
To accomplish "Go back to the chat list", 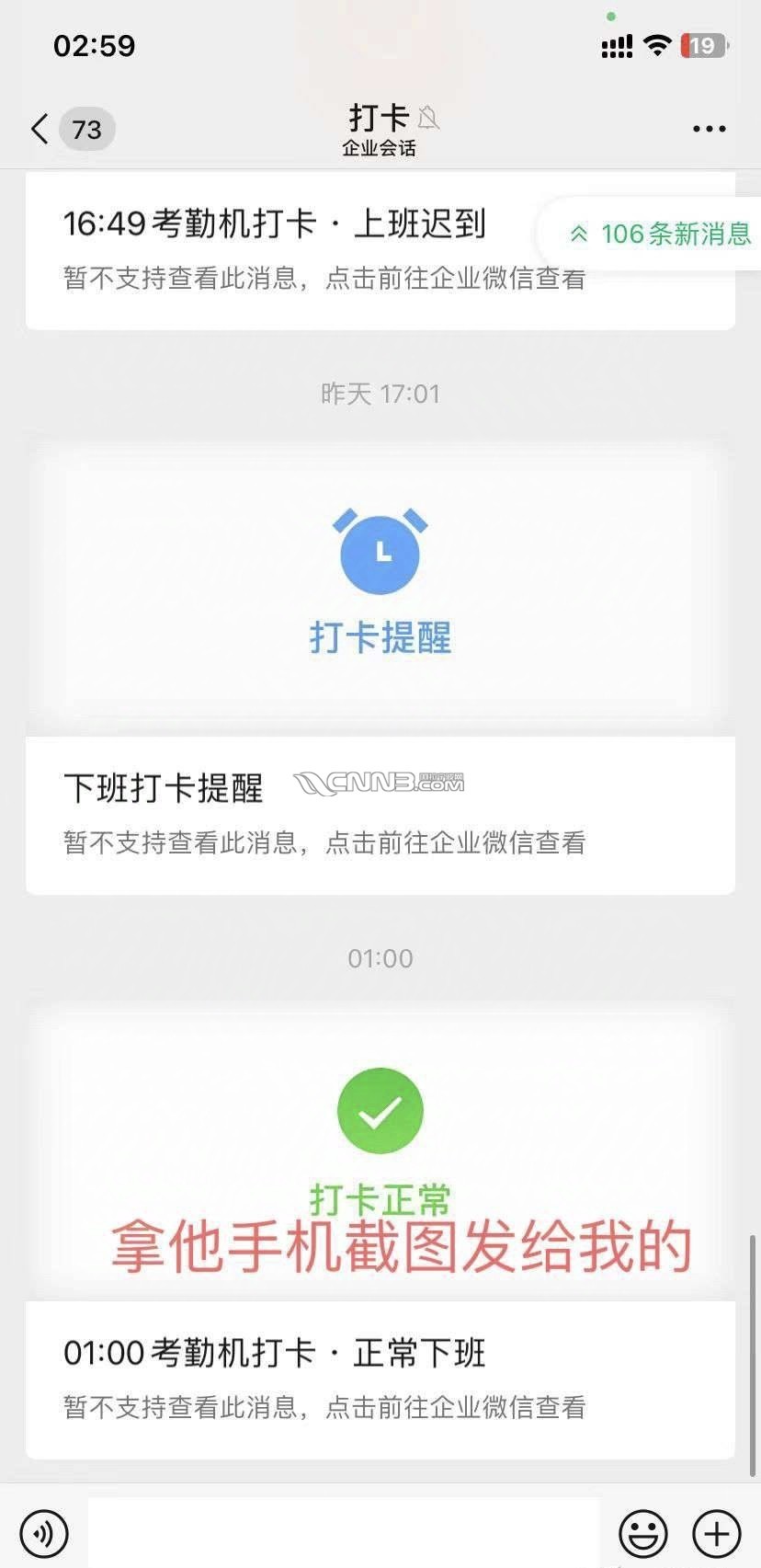I will point(72,129).
